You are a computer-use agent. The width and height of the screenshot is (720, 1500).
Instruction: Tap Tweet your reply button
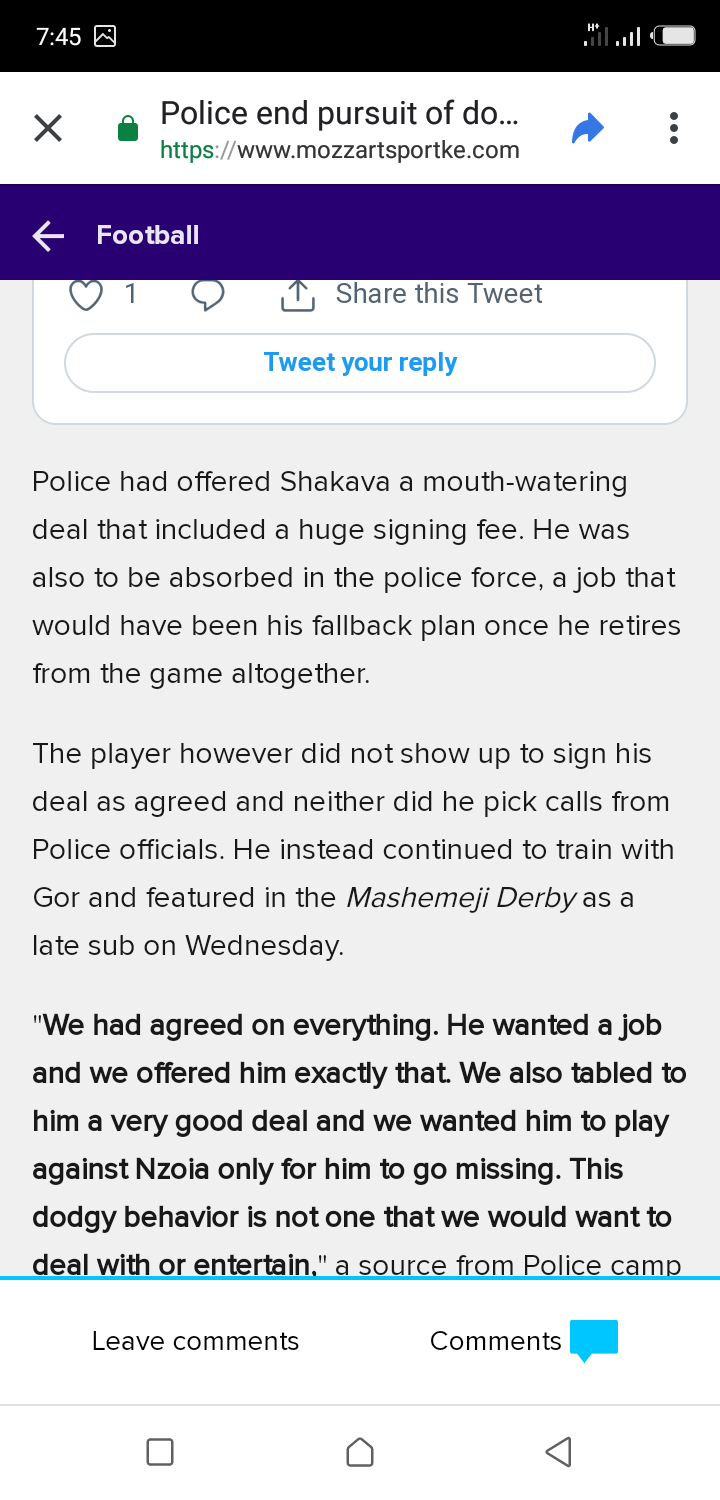coord(360,362)
